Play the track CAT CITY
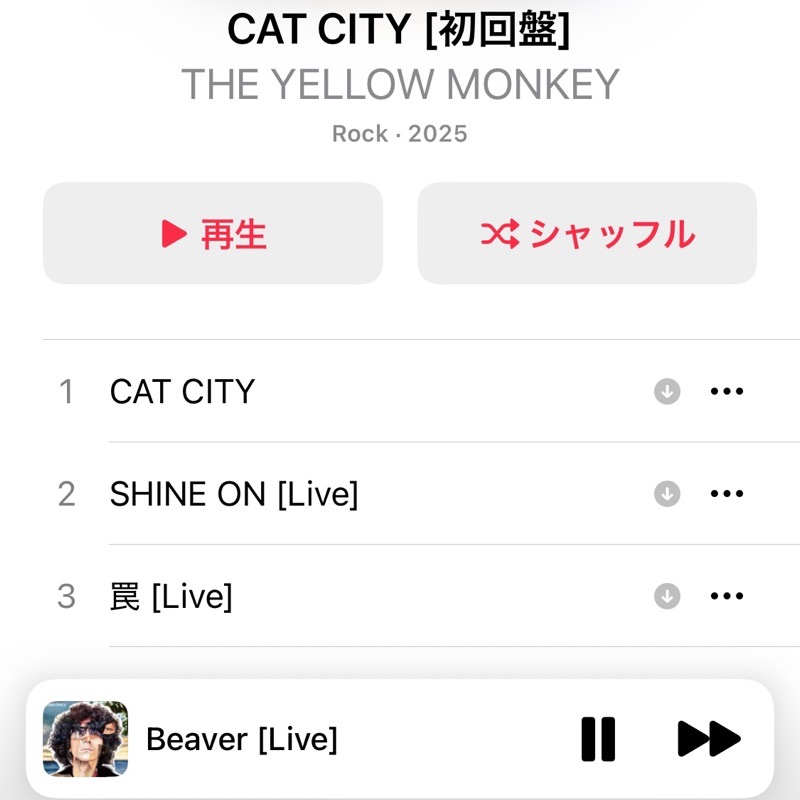This screenshot has height=800, width=800. [x=183, y=391]
